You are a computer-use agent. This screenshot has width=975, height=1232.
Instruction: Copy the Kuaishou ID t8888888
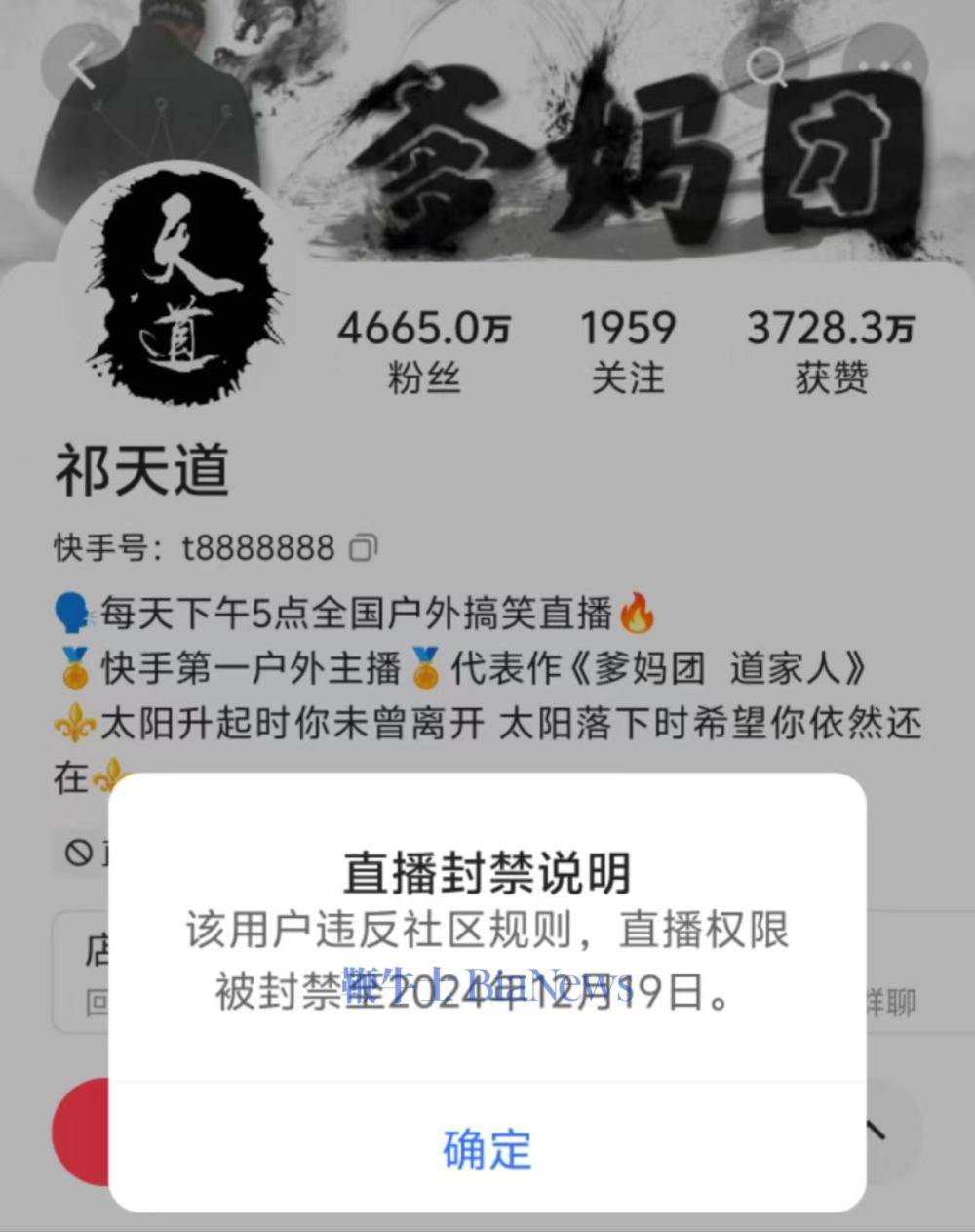click(364, 548)
